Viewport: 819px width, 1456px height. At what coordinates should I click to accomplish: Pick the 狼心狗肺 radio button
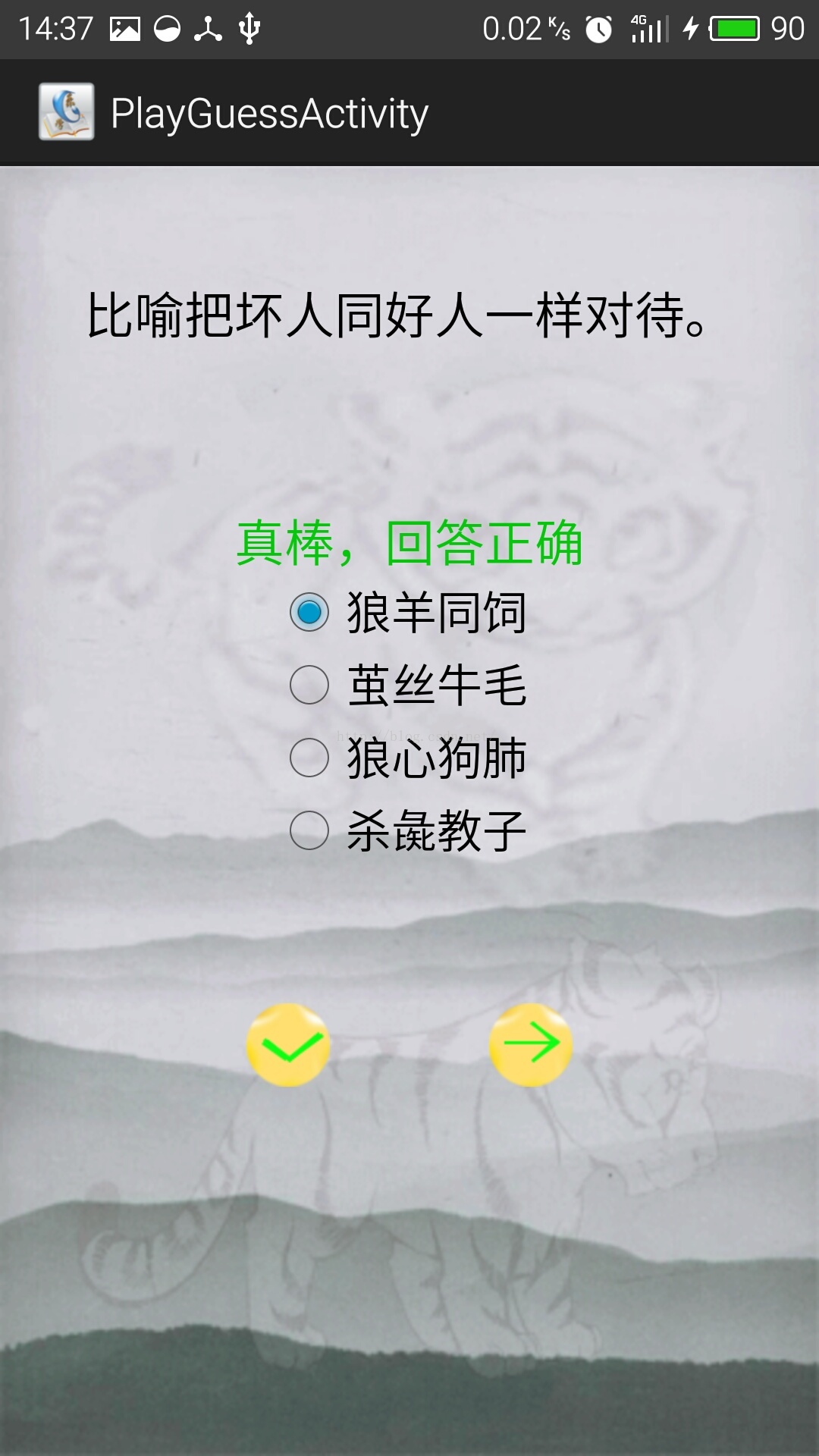[x=309, y=758]
